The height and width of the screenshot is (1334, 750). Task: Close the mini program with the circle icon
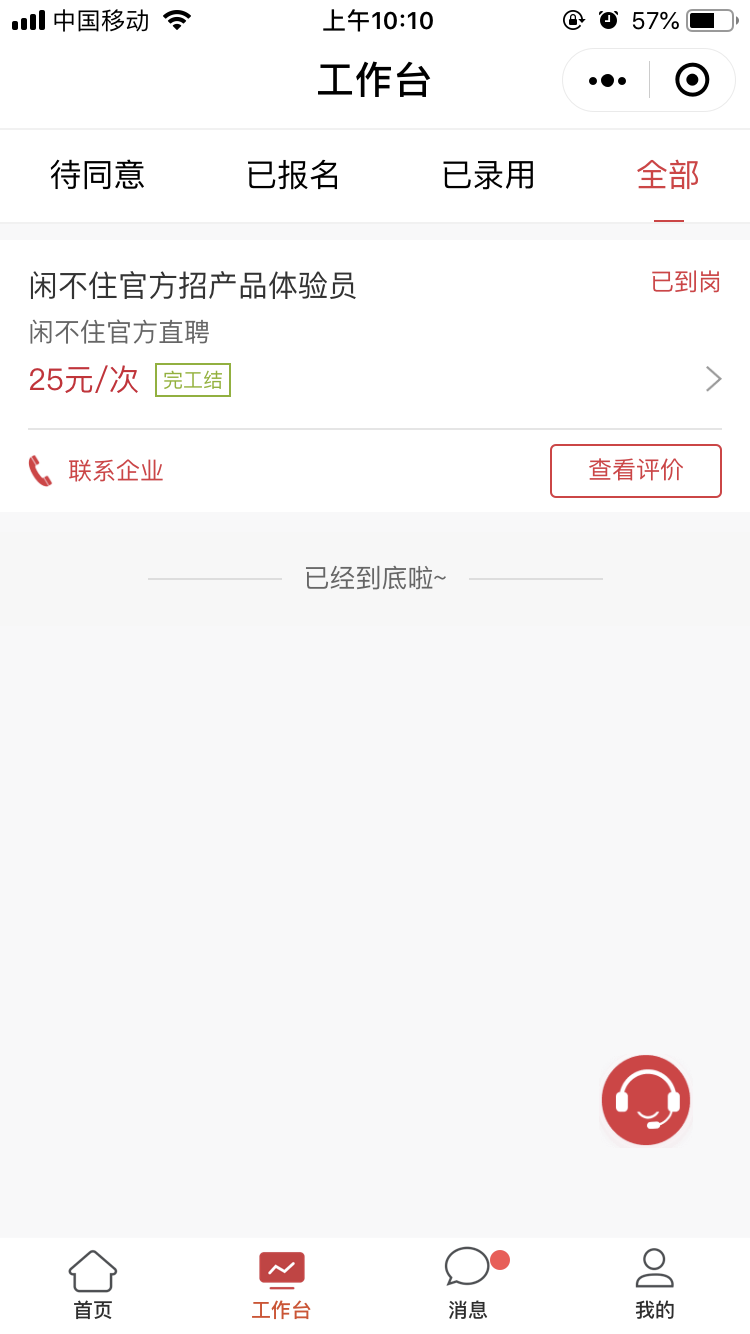click(692, 80)
